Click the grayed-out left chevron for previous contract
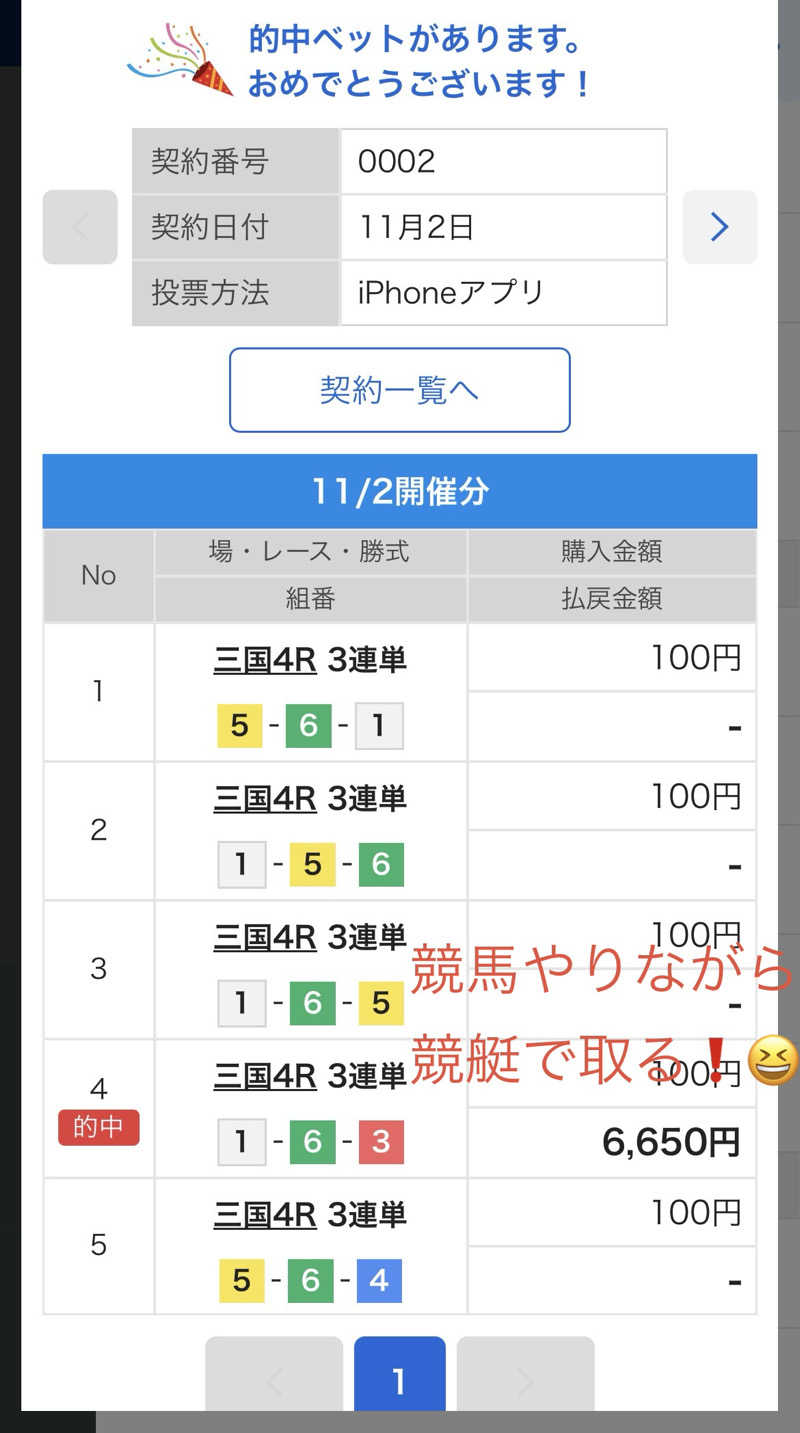The image size is (800, 1433). click(x=80, y=227)
